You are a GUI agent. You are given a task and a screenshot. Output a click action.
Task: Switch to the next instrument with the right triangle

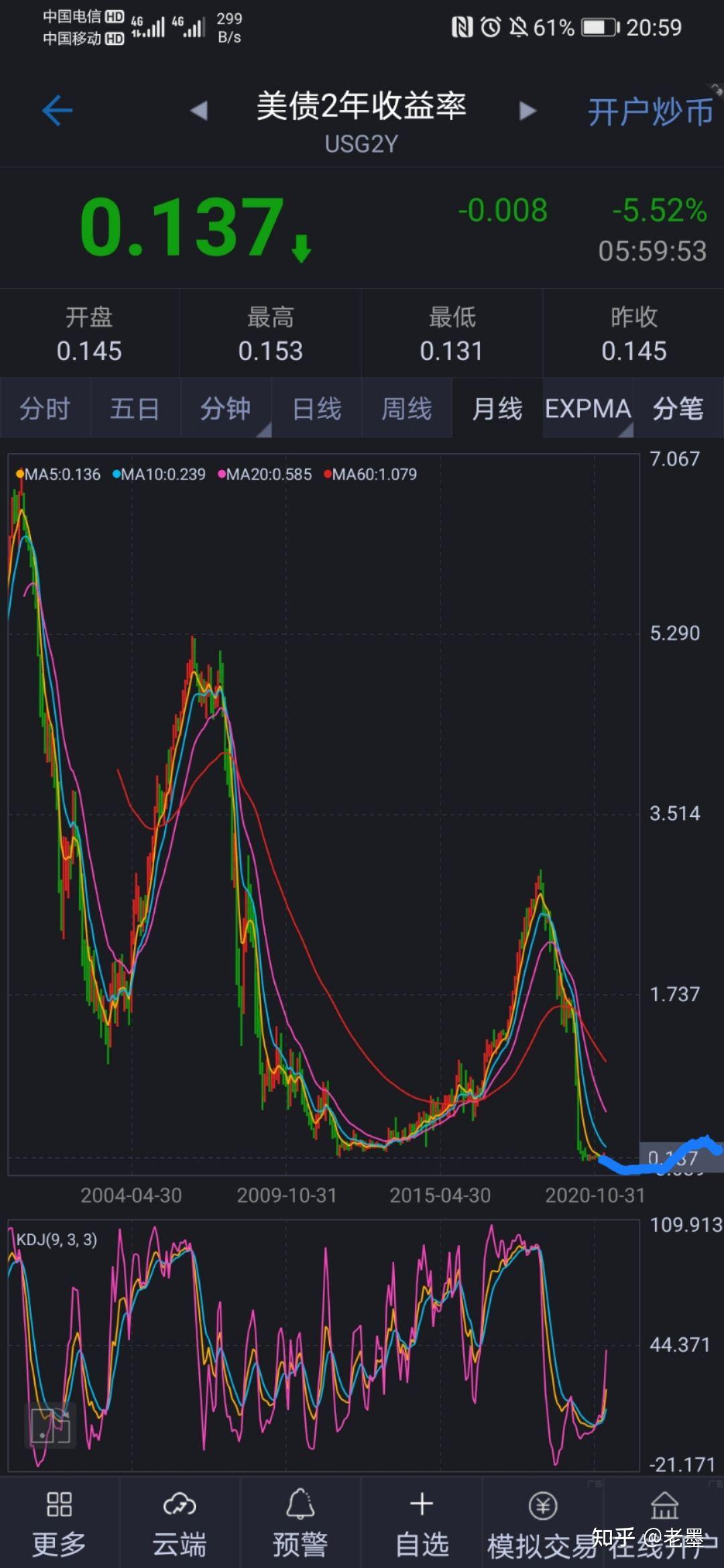[528, 111]
